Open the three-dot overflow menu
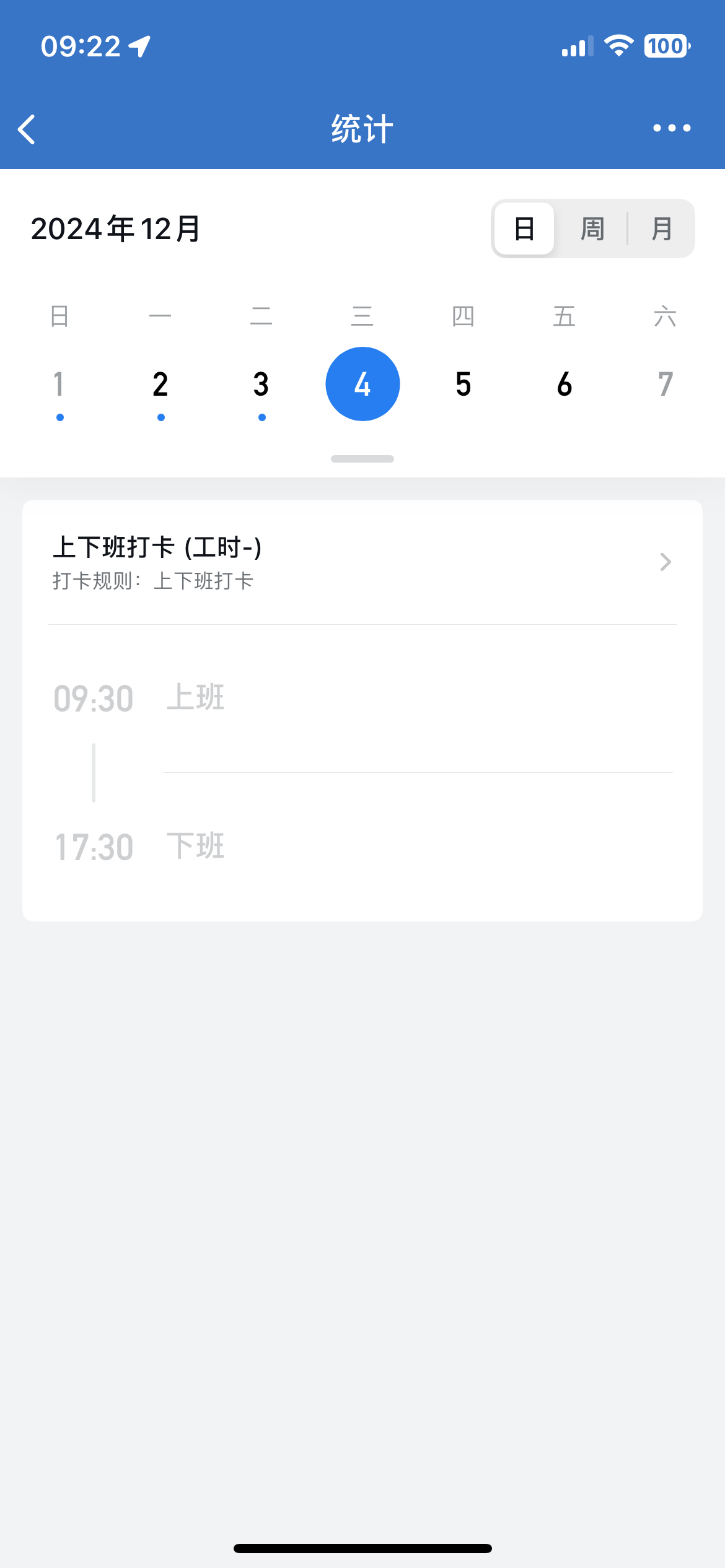The image size is (725, 1568). click(x=672, y=128)
